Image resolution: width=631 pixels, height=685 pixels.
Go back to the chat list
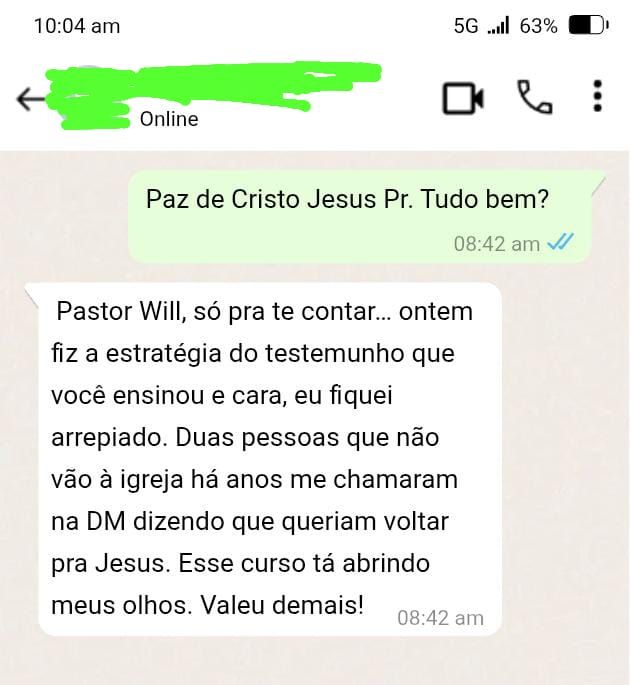[x=29, y=98]
